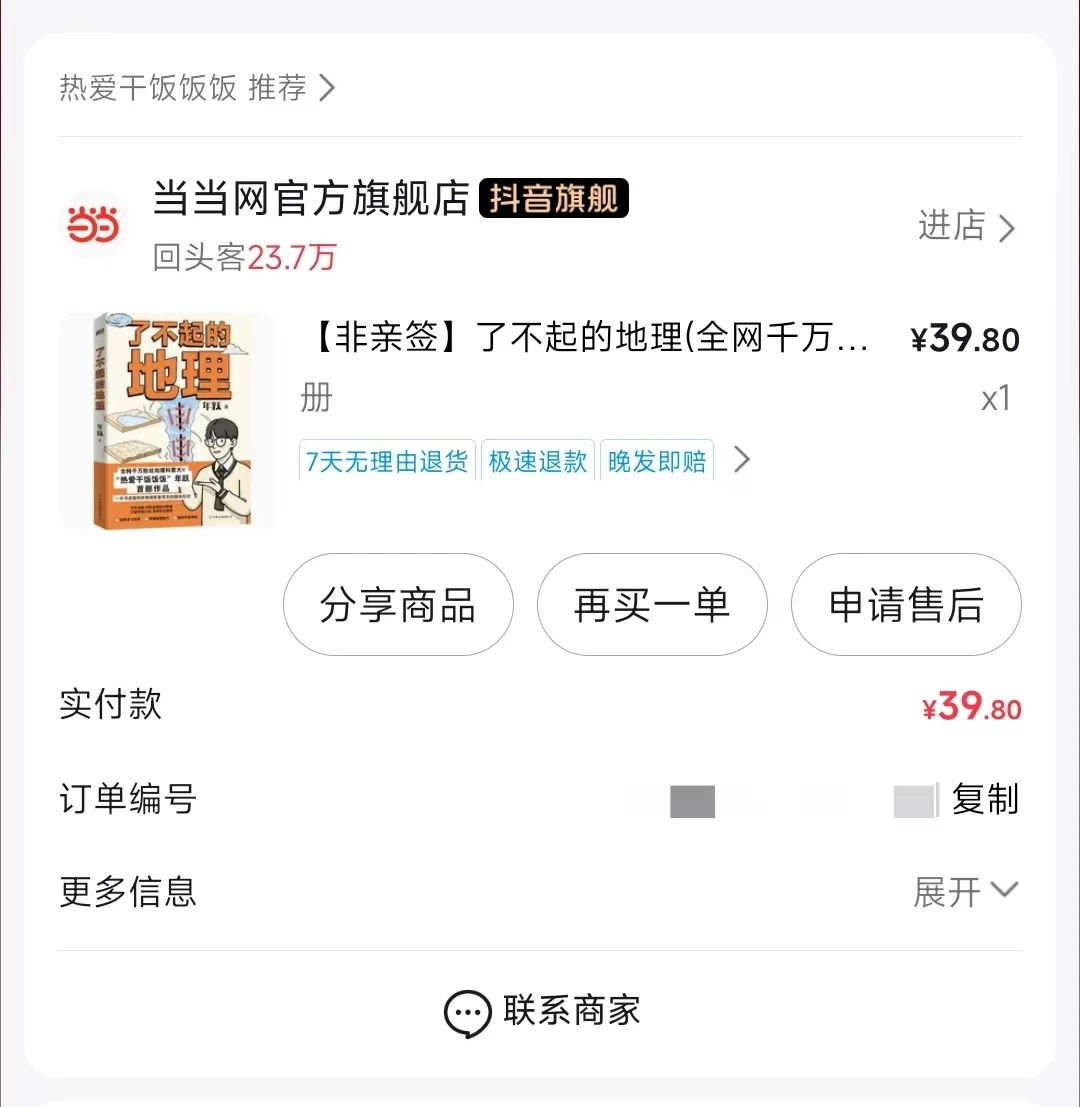Contact the seller via 联系商家
Image resolution: width=1080 pixels, height=1107 pixels.
pos(541,1011)
